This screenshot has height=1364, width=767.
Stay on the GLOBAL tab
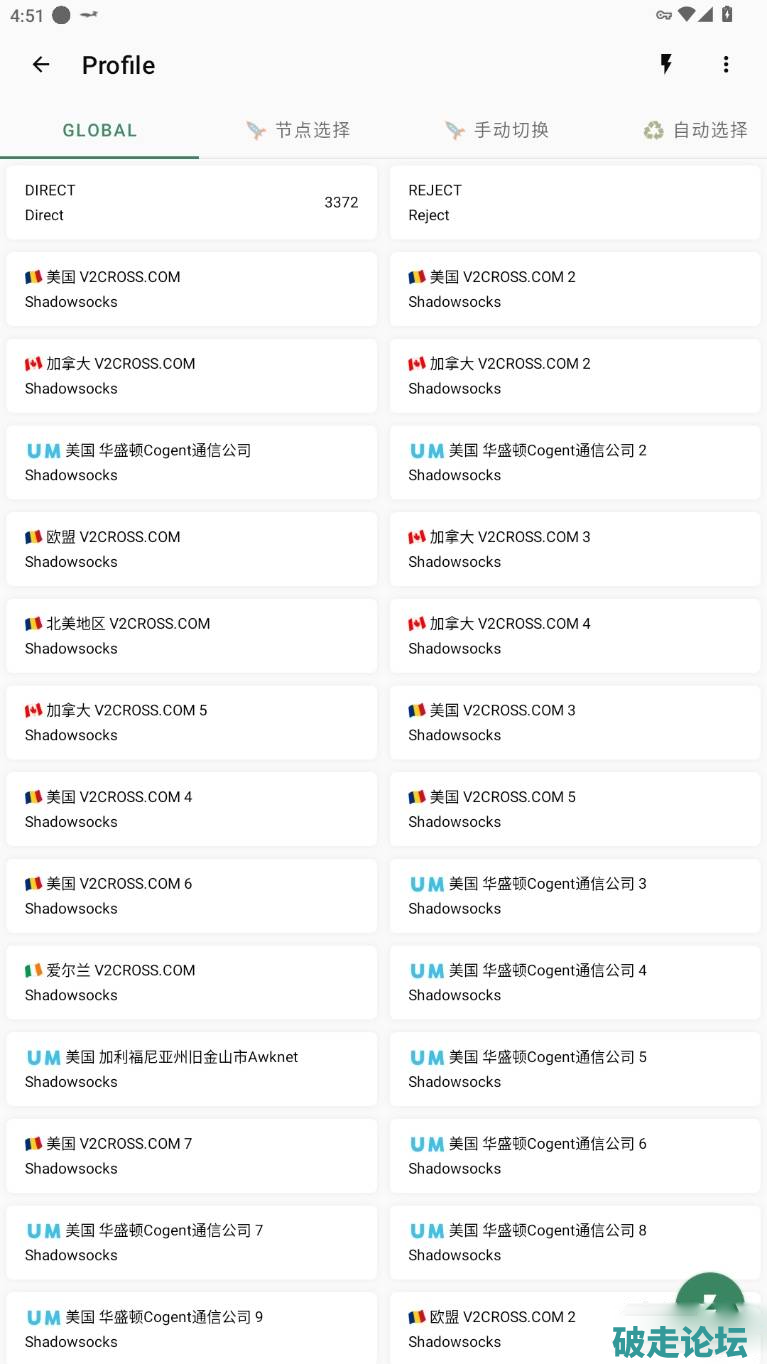pos(99,130)
